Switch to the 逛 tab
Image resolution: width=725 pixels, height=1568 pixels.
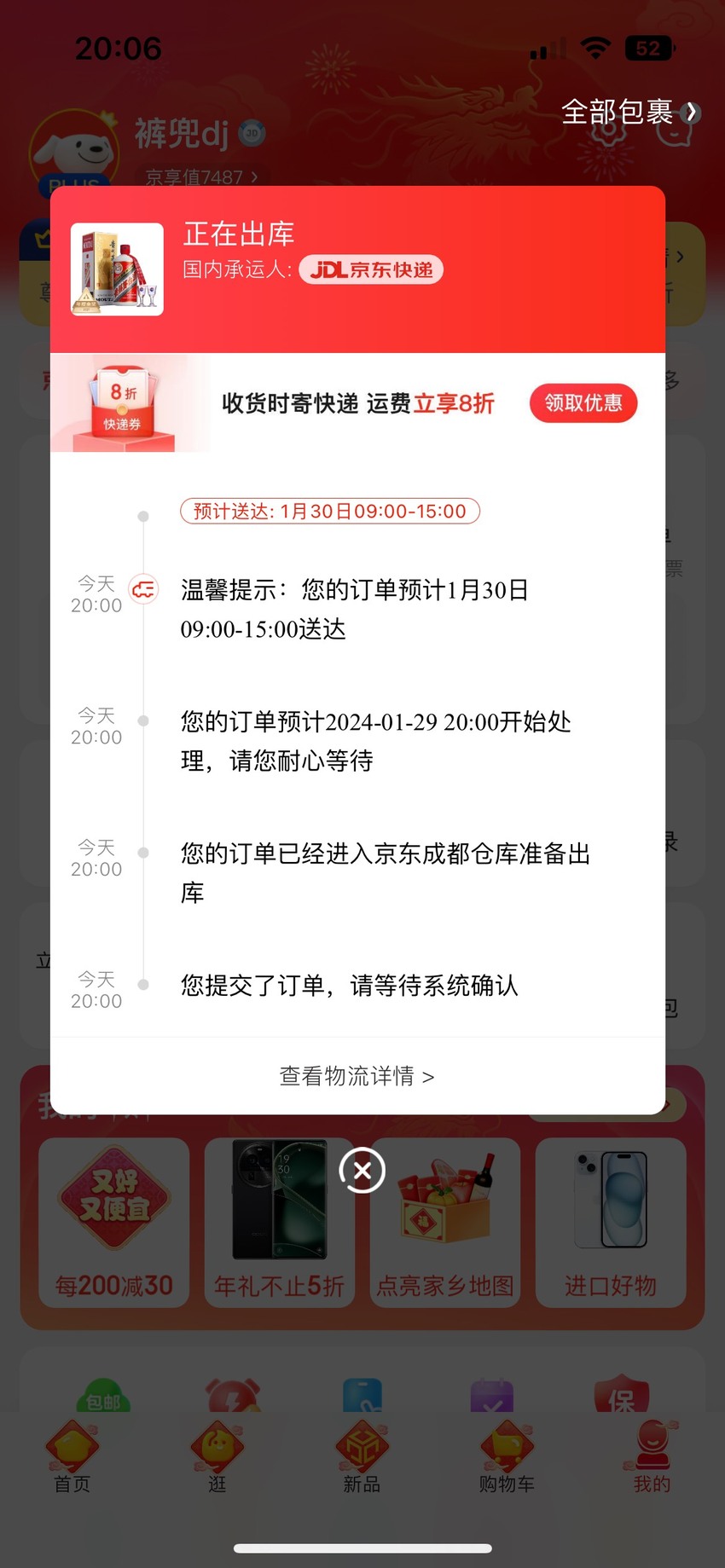click(x=217, y=1458)
